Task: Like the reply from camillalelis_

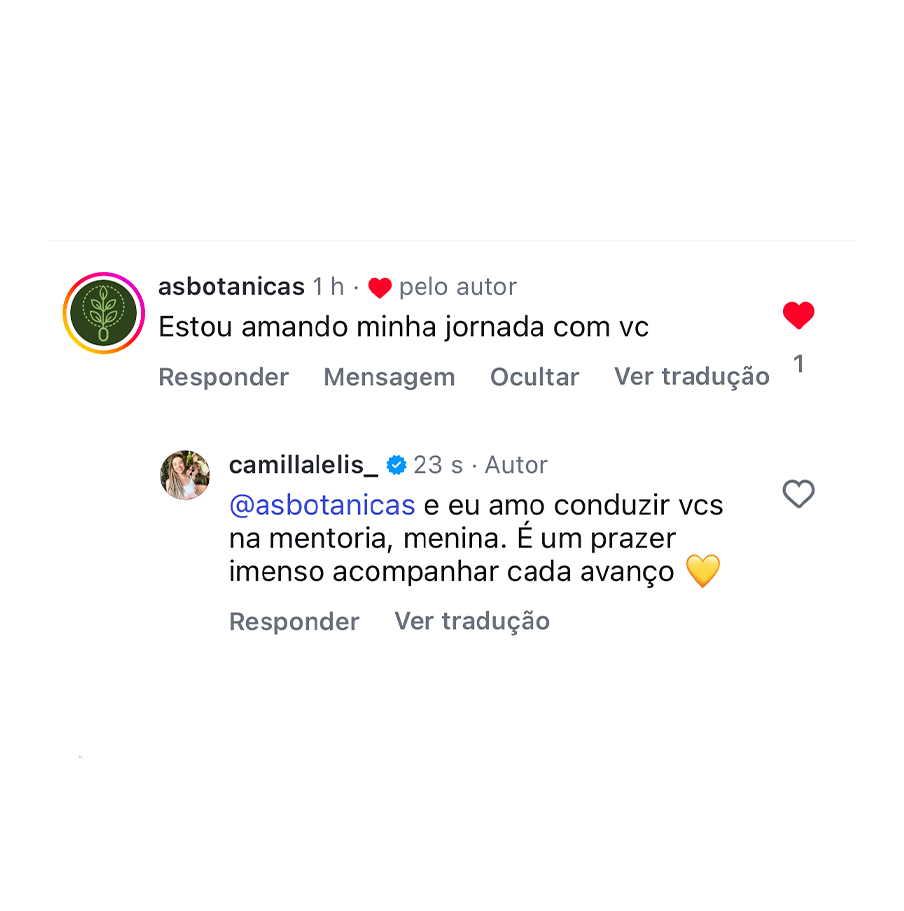Action: coord(798,494)
